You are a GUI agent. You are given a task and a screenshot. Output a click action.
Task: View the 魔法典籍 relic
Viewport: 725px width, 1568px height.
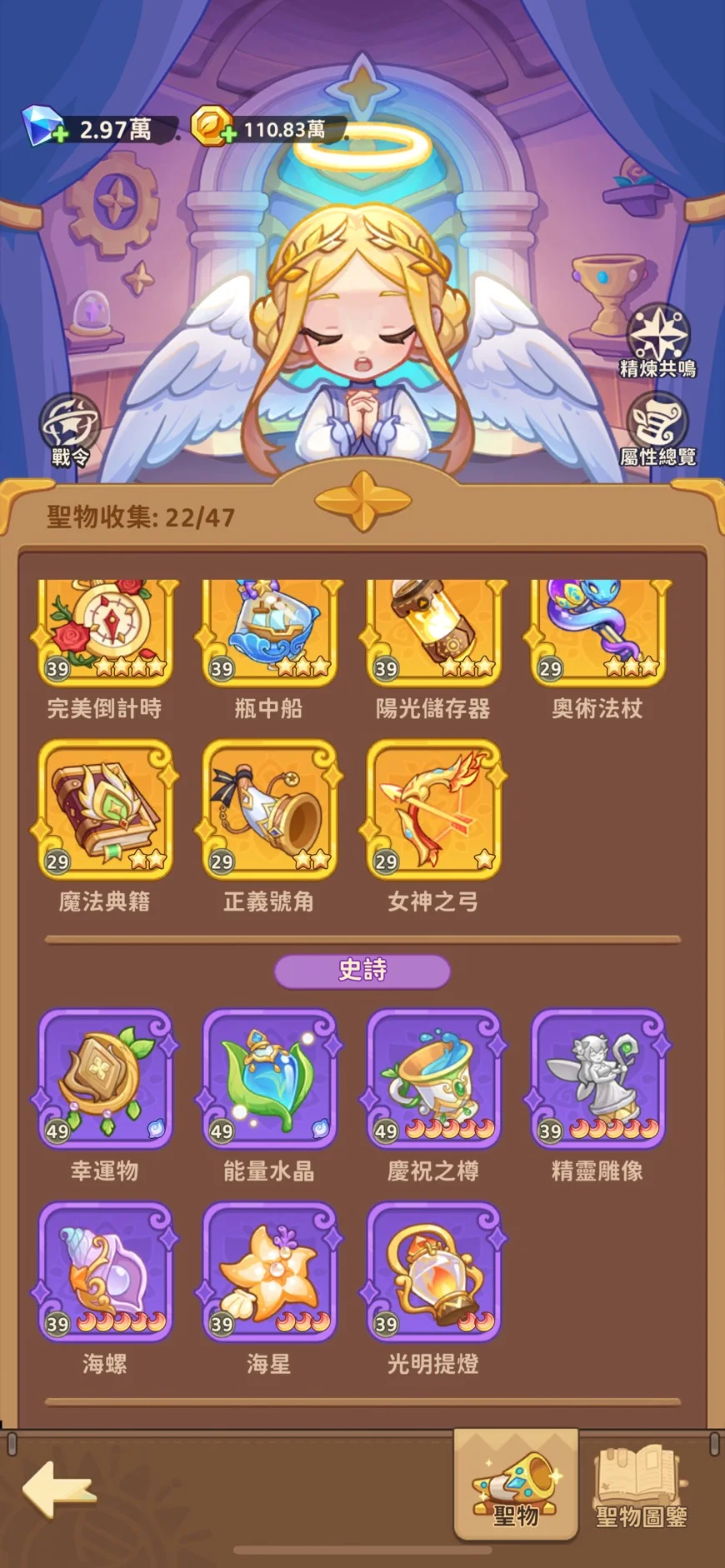(106, 810)
